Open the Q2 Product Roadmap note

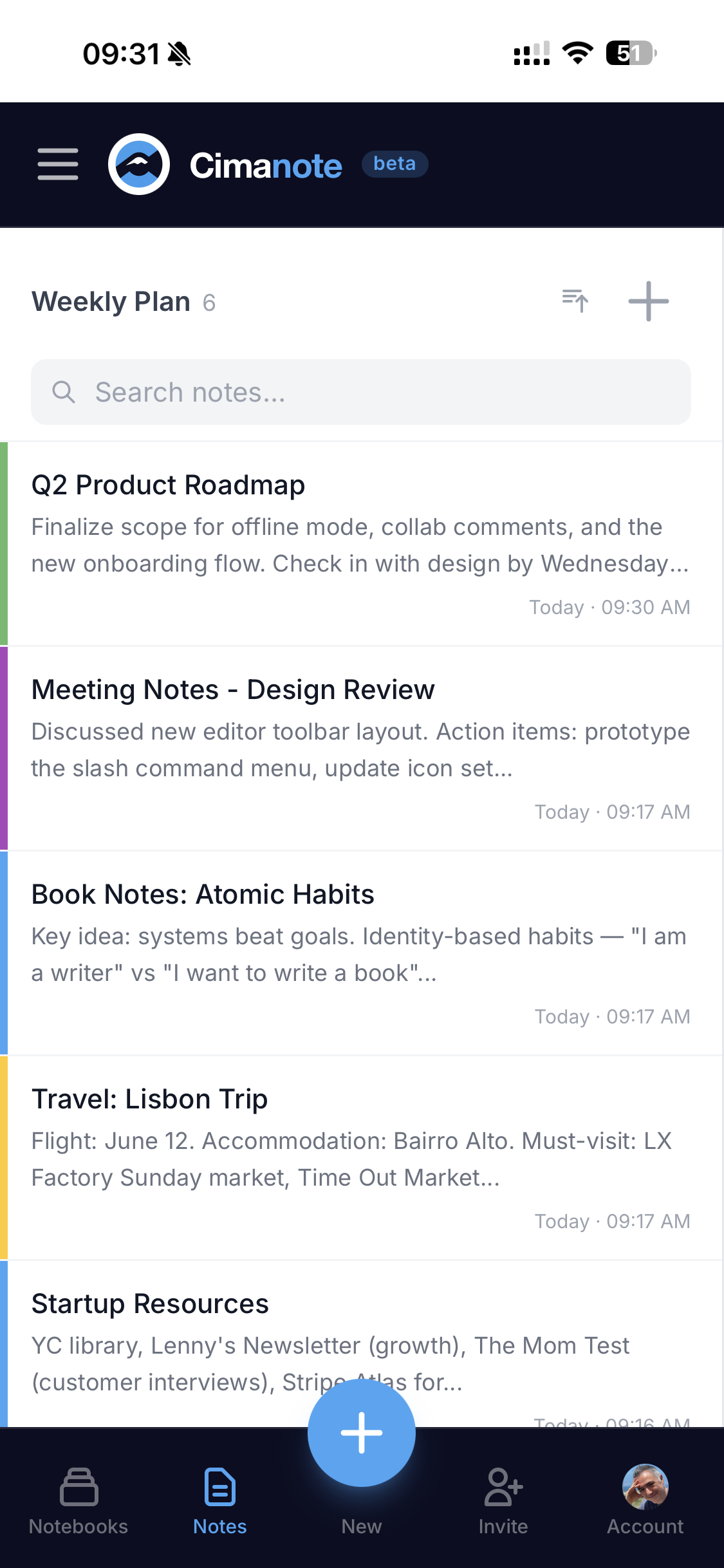click(x=360, y=543)
